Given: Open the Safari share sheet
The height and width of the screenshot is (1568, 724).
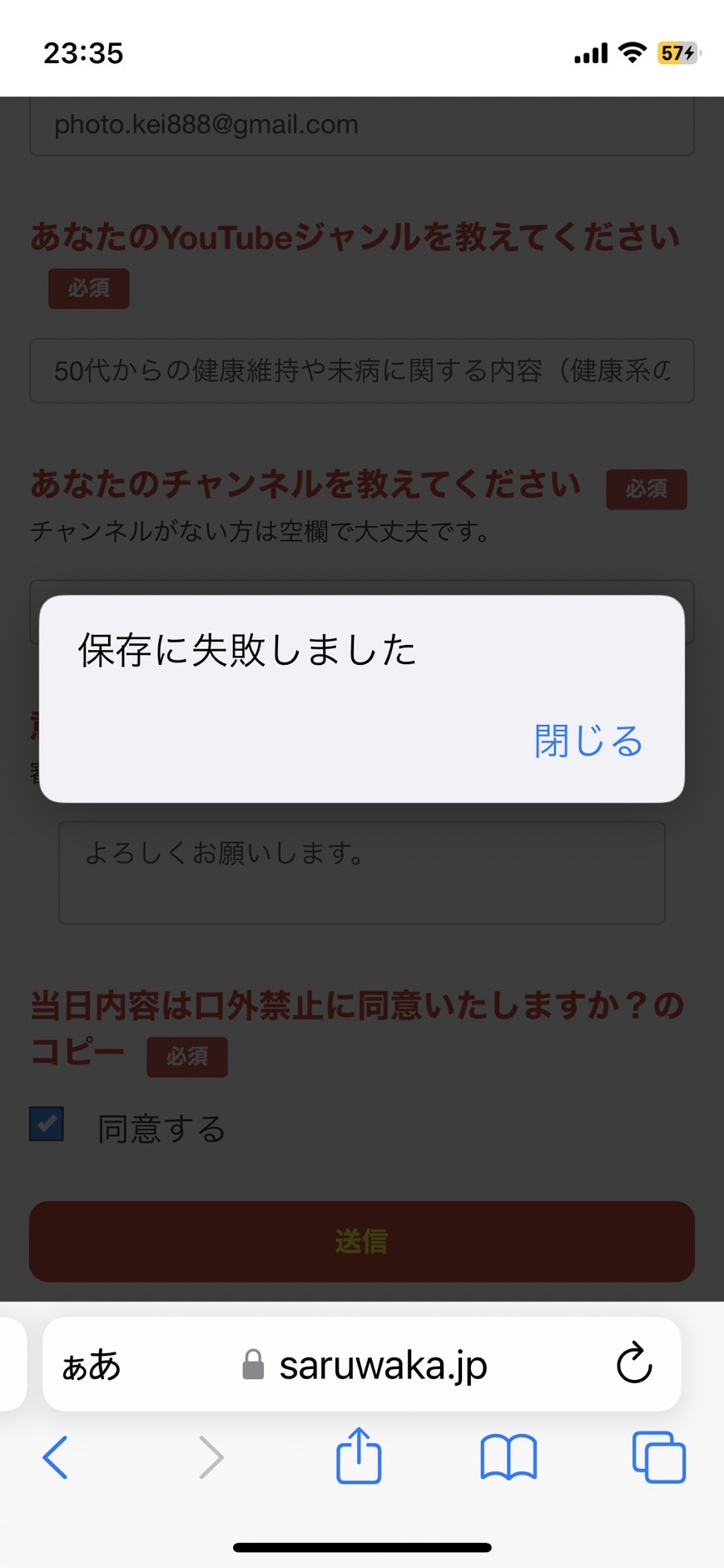Looking at the screenshot, I should click(359, 1455).
